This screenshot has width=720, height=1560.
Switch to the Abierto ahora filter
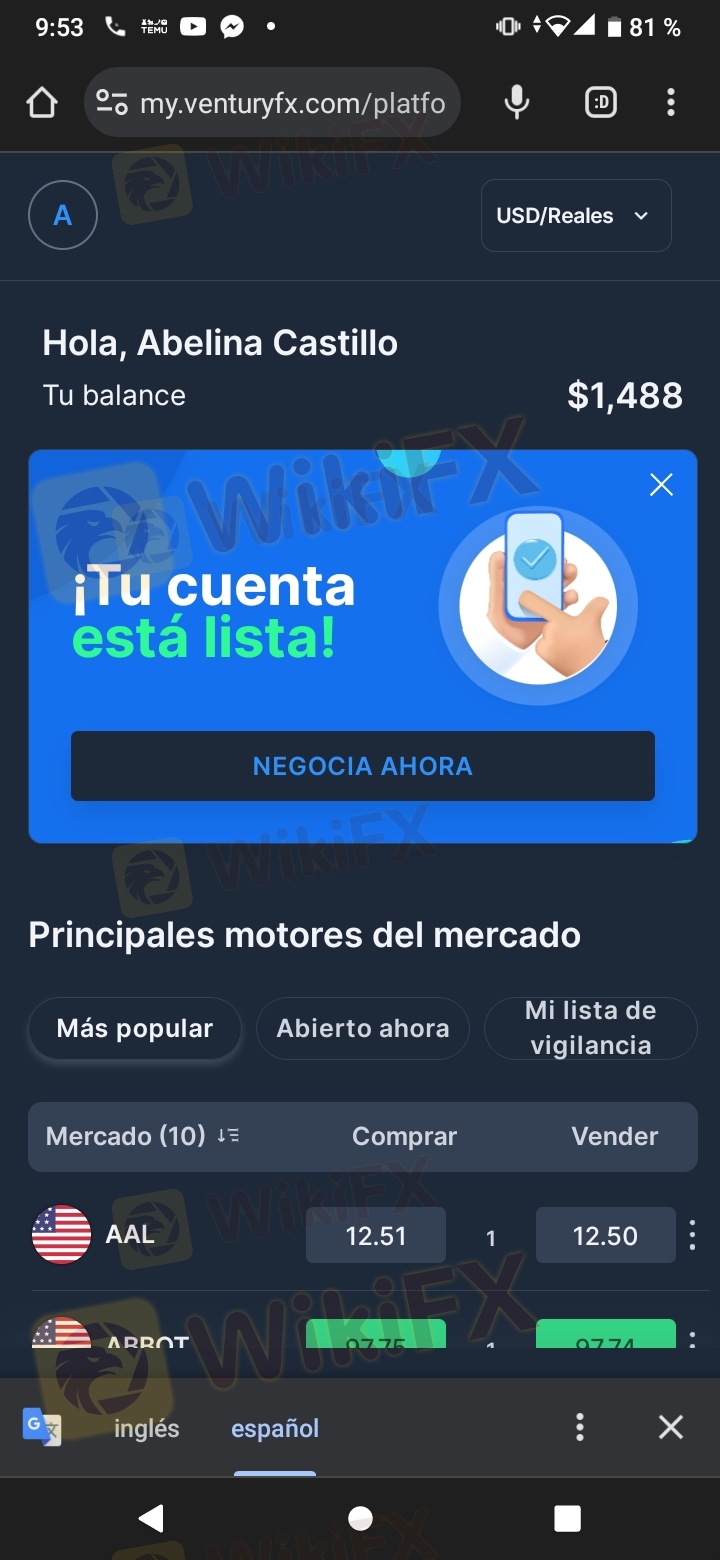coord(363,1028)
